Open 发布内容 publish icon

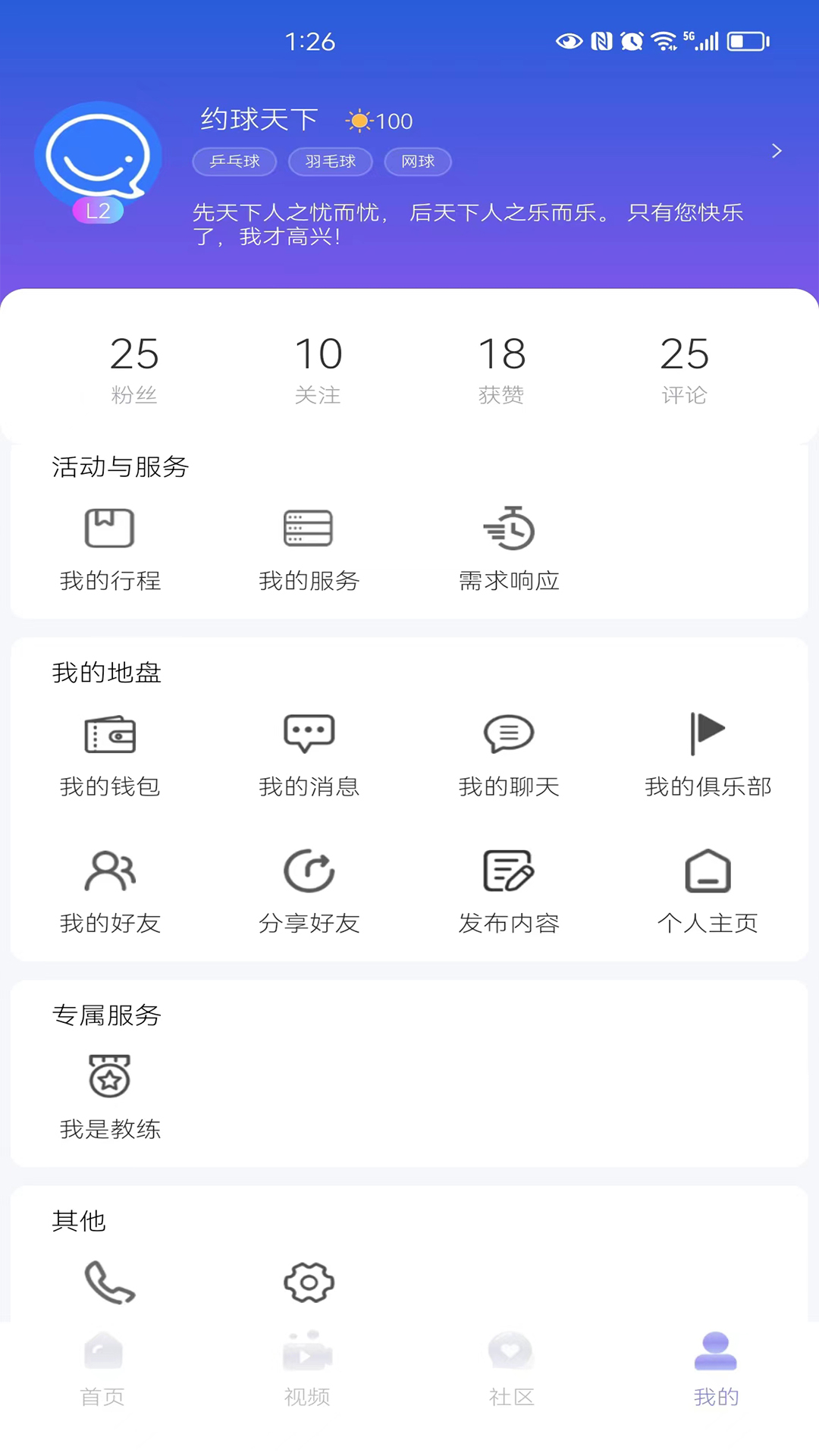coord(509,871)
